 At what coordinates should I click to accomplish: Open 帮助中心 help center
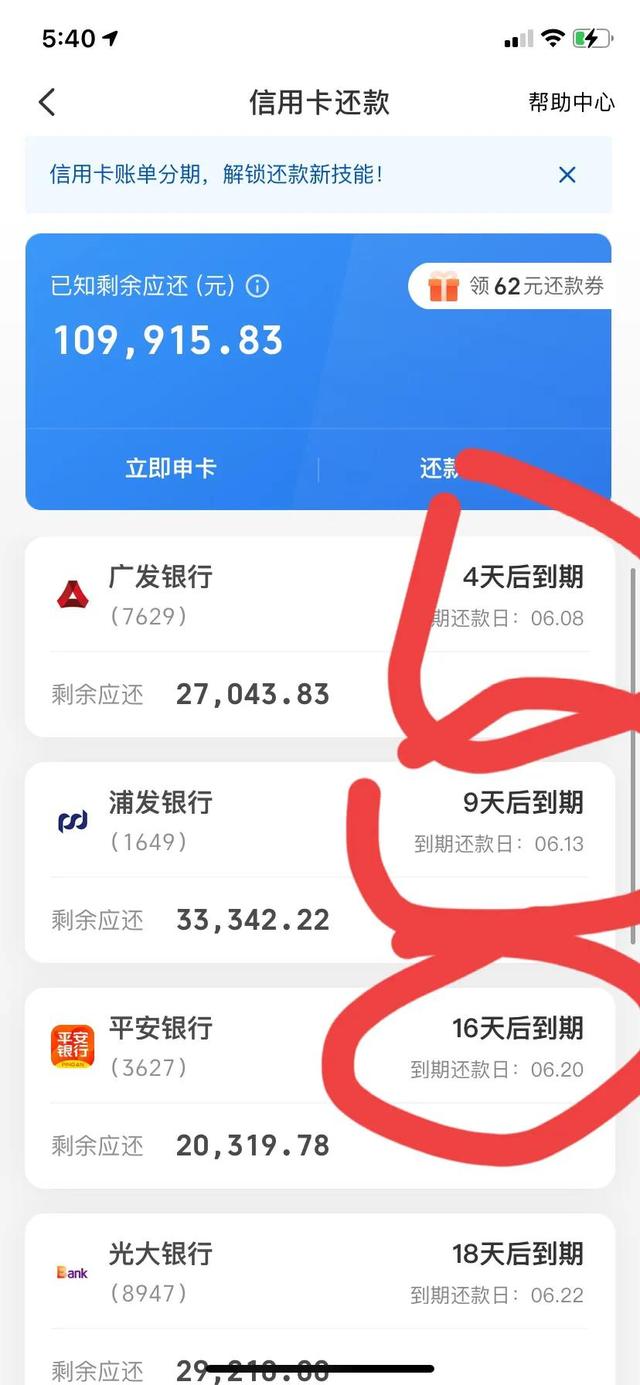click(571, 102)
